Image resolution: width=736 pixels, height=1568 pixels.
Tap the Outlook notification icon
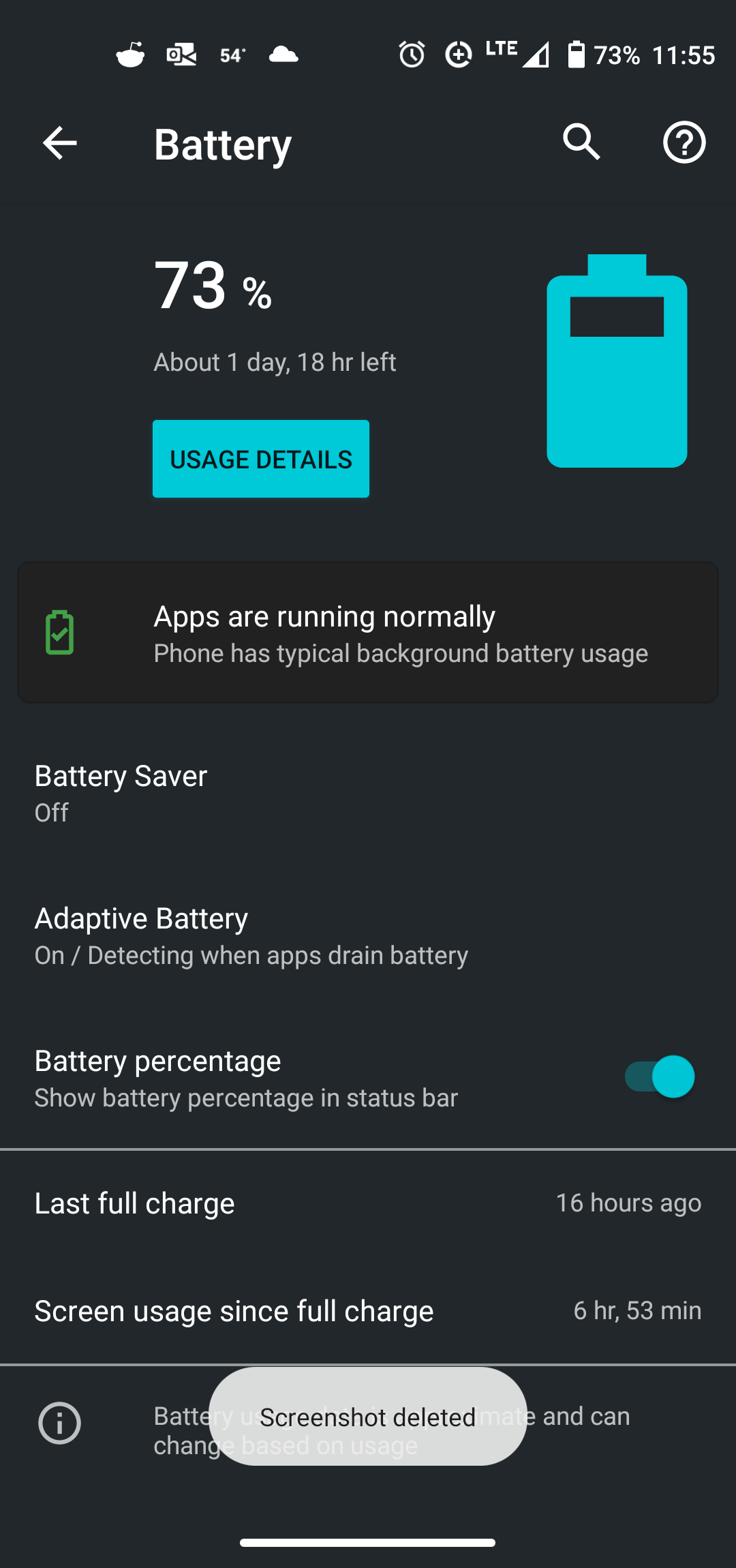[x=181, y=54]
